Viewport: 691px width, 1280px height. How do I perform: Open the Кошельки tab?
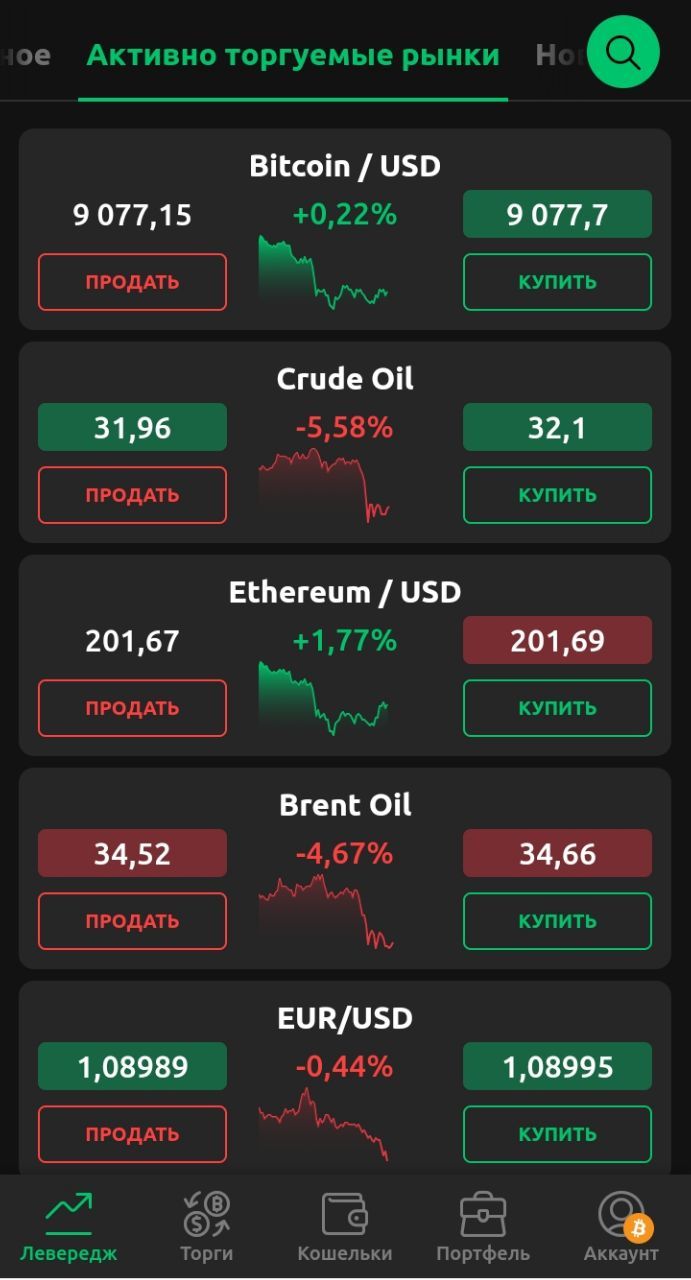click(345, 1227)
